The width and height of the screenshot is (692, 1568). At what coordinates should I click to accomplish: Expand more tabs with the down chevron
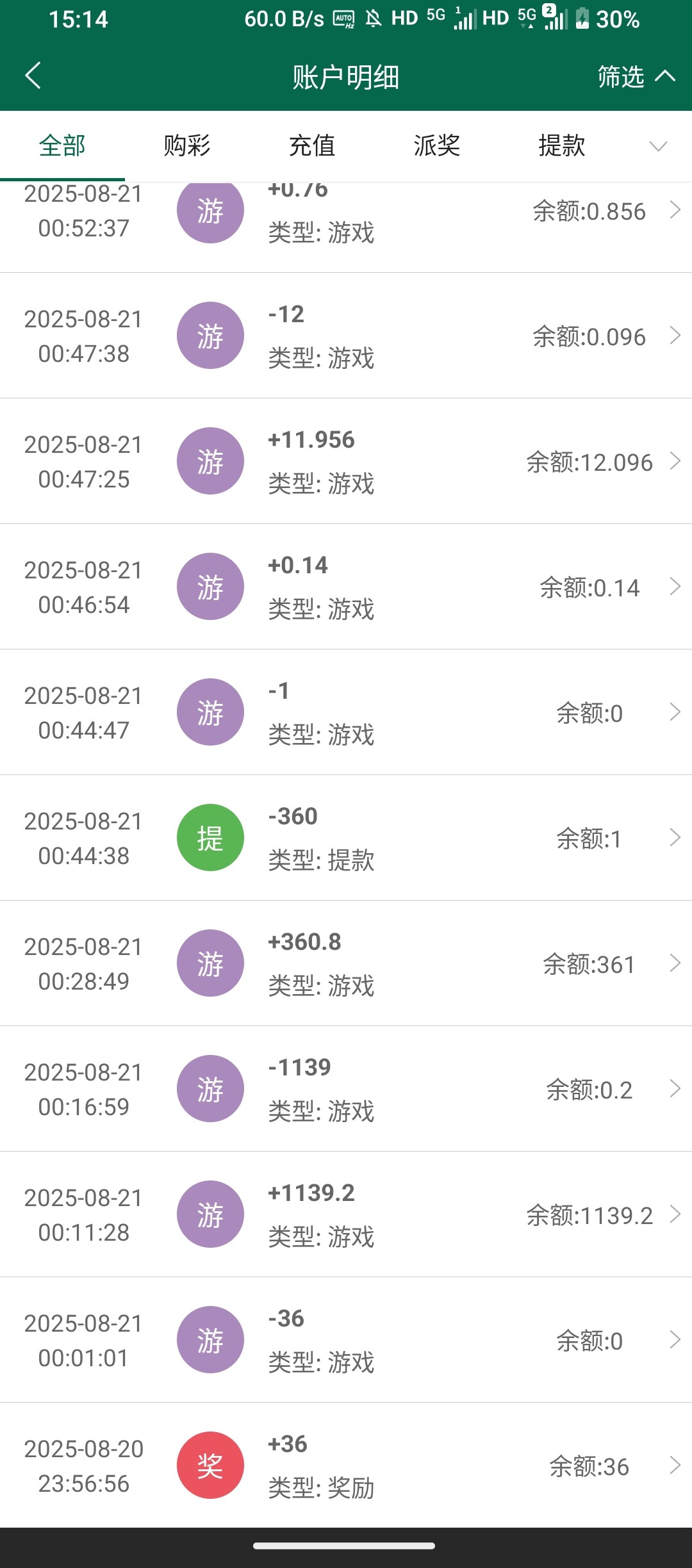[x=658, y=147]
